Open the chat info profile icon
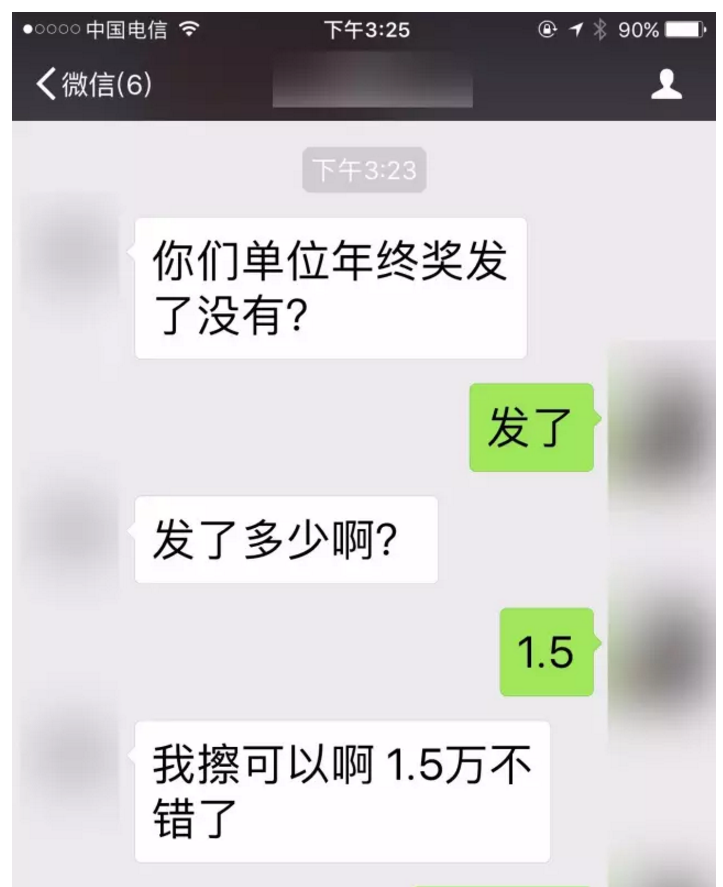This screenshot has width=723, height=887. tap(666, 85)
